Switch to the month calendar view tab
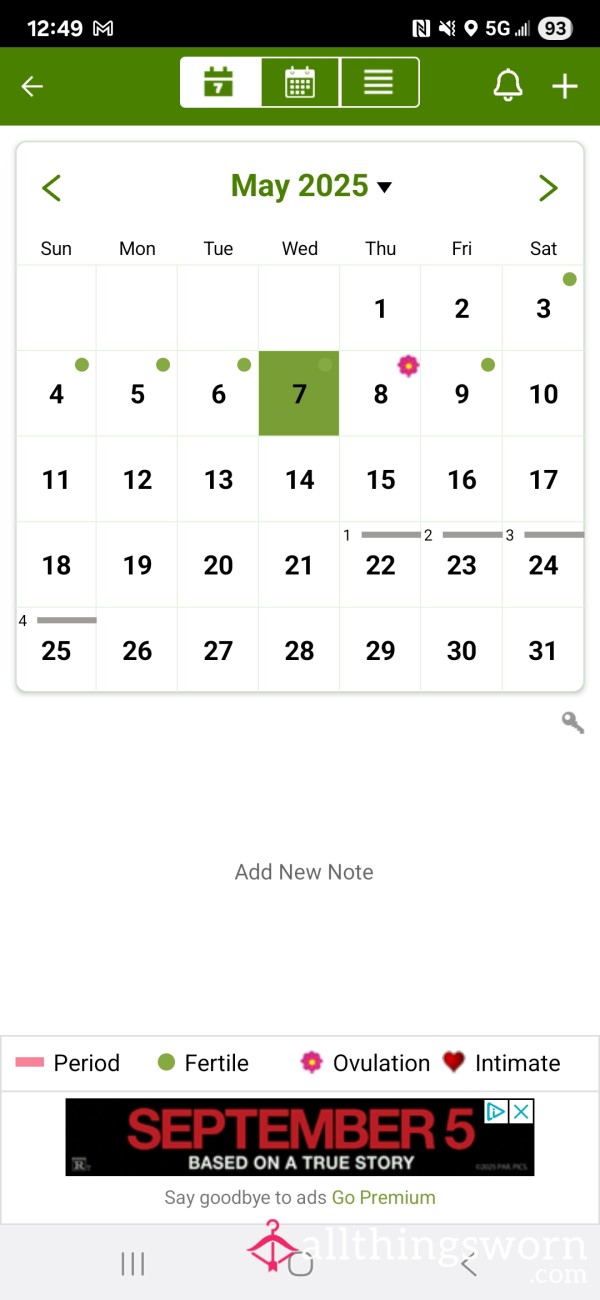Viewport: 600px width, 1300px height. 300,82
